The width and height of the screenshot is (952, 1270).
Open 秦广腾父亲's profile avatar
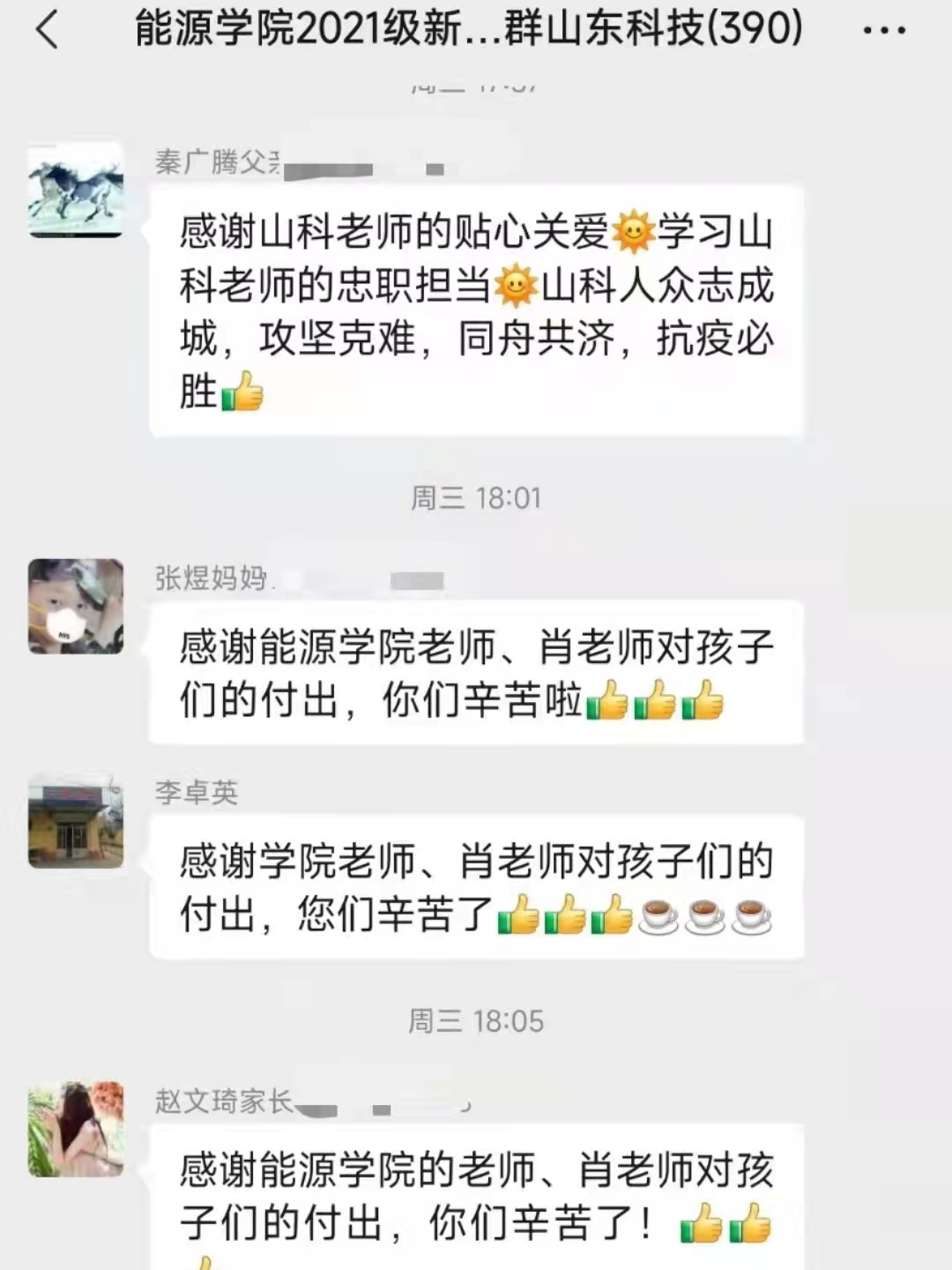coord(76,190)
